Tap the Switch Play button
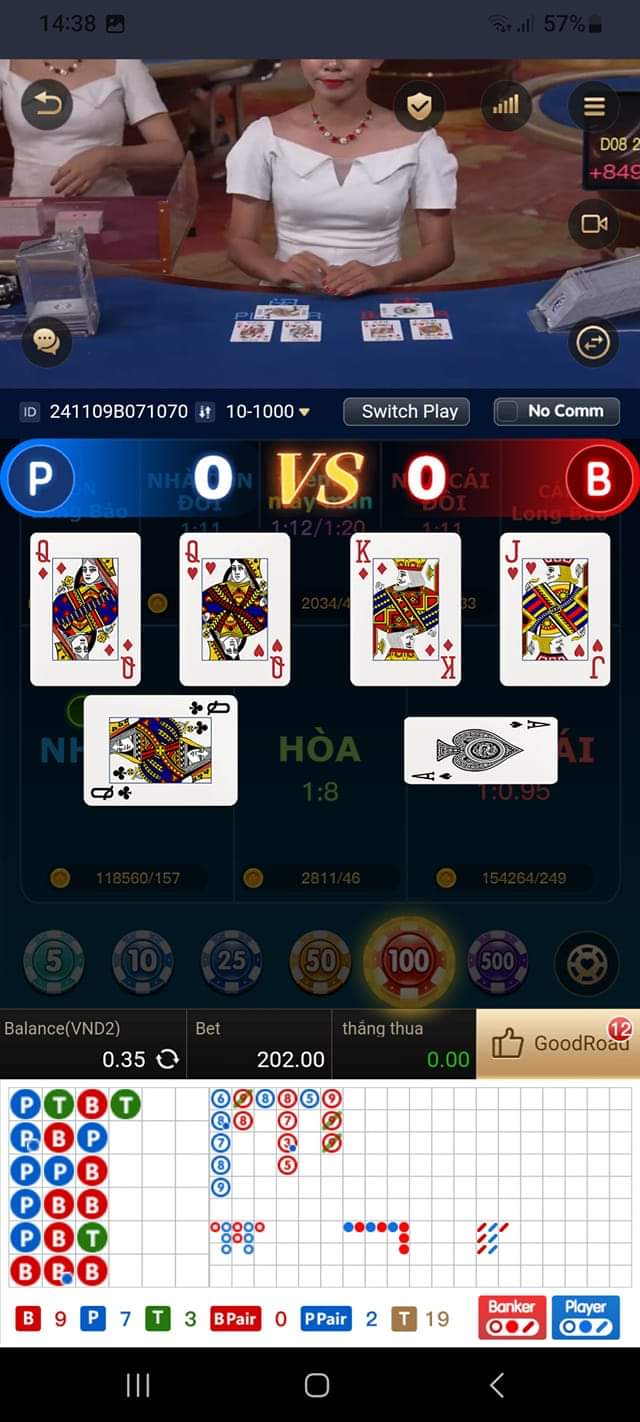The image size is (640, 1422). 409,411
